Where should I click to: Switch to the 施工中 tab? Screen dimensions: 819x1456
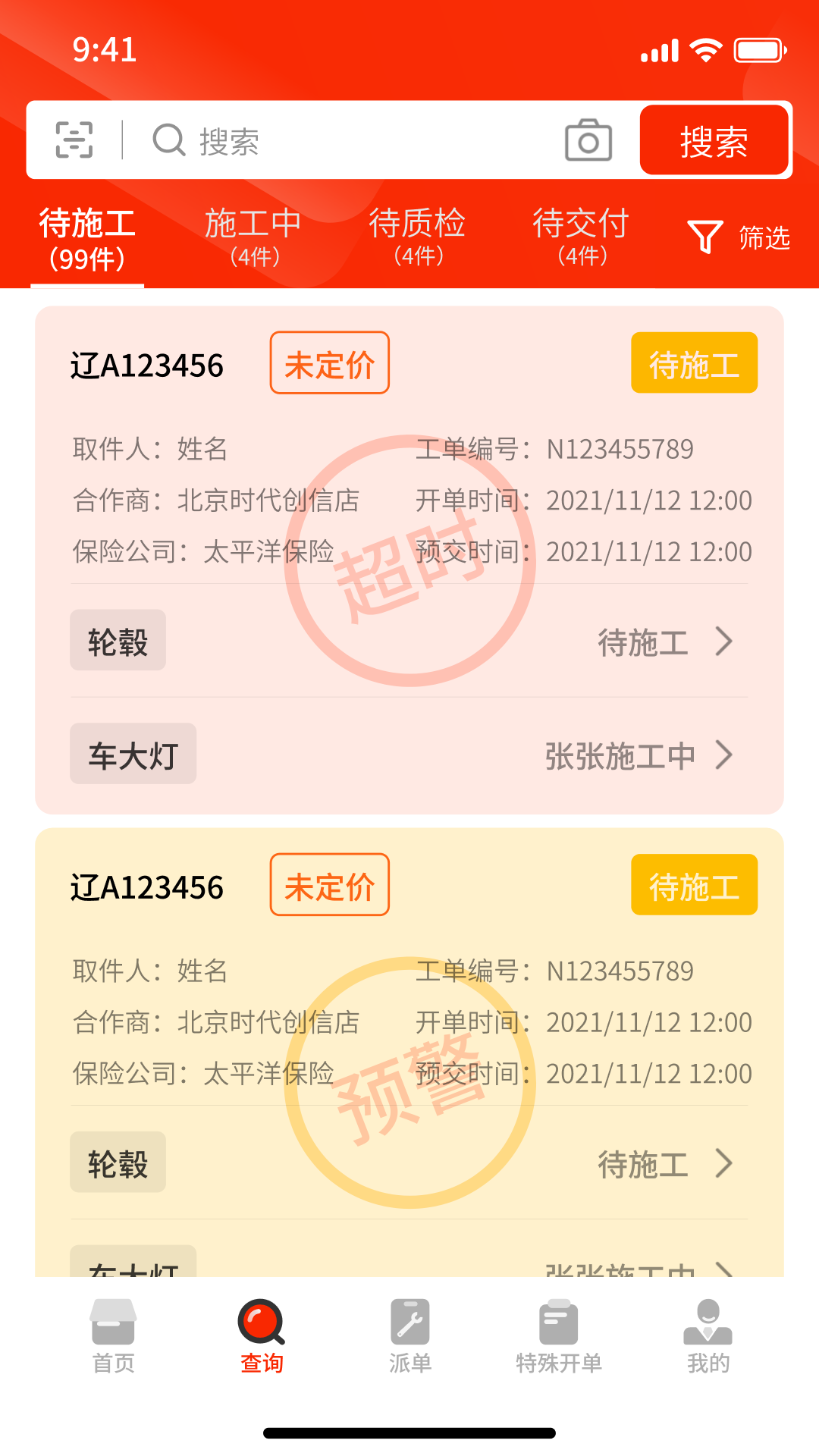click(x=253, y=235)
